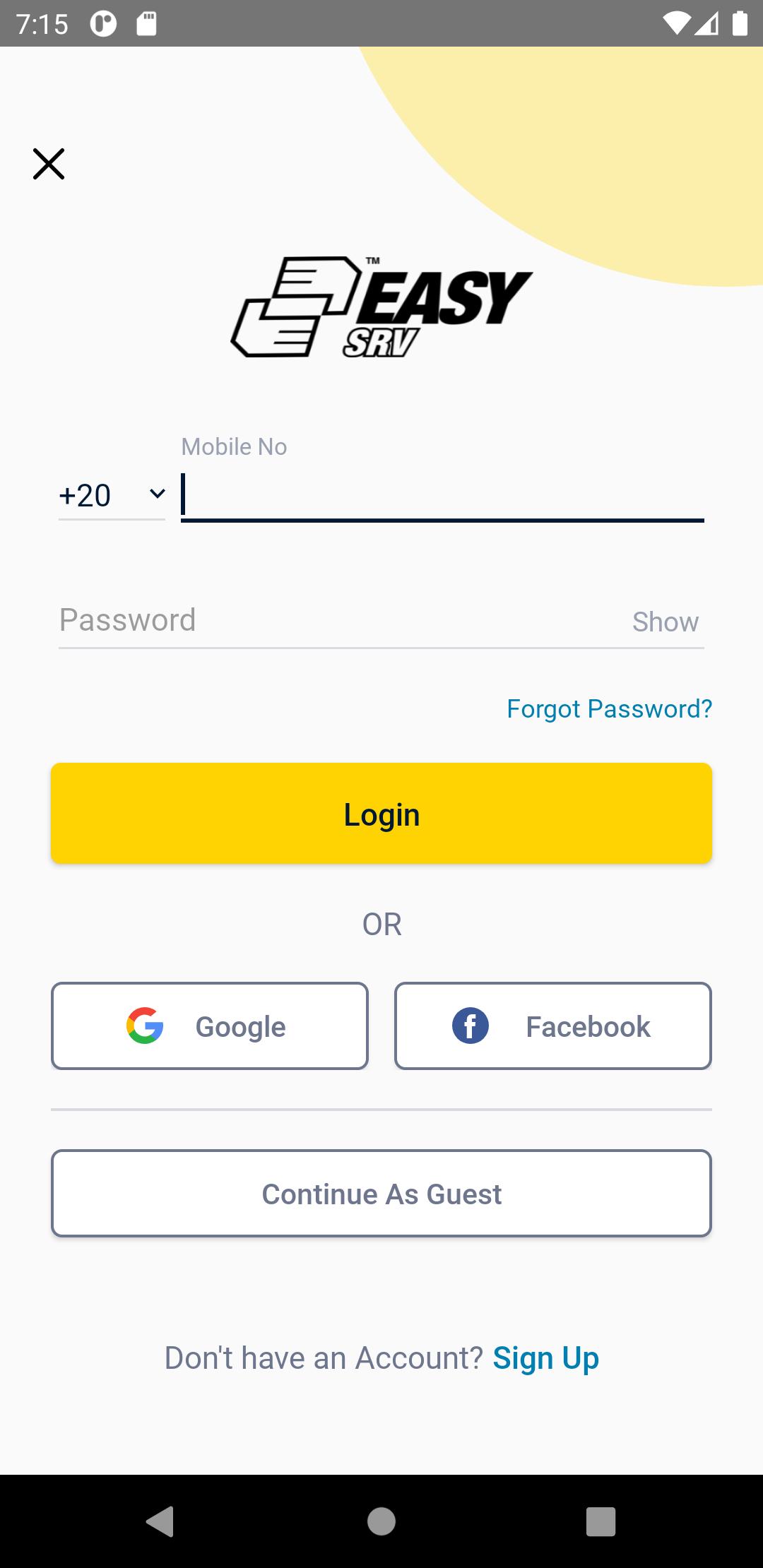Image resolution: width=763 pixels, height=1568 pixels.
Task: Choose Continue As Guest
Action: pyautogui.click(x=381, y=1193)
